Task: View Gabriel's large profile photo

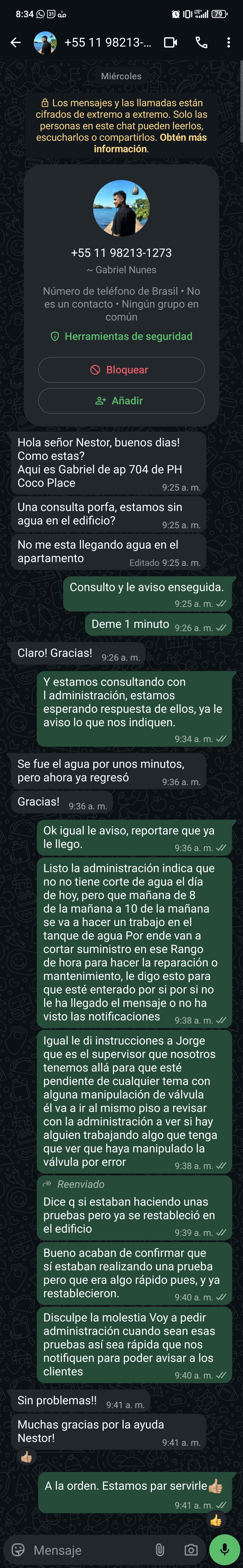Action: coord(121,208)
